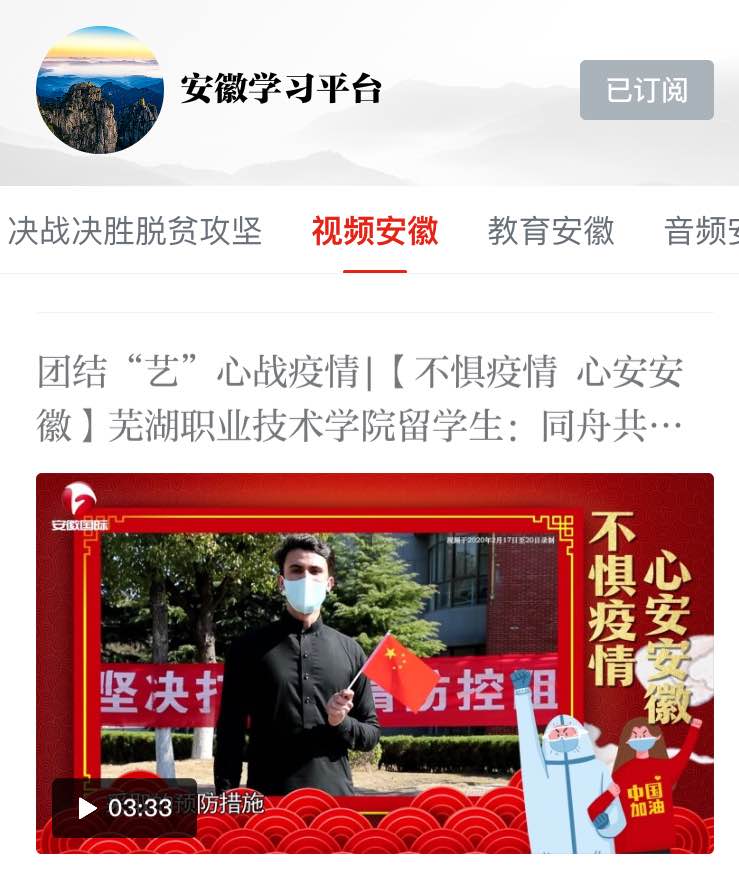739x878 pixels.
Task: Open the 安徽学习平台 profile avatar
Action: tap(99, 90)
